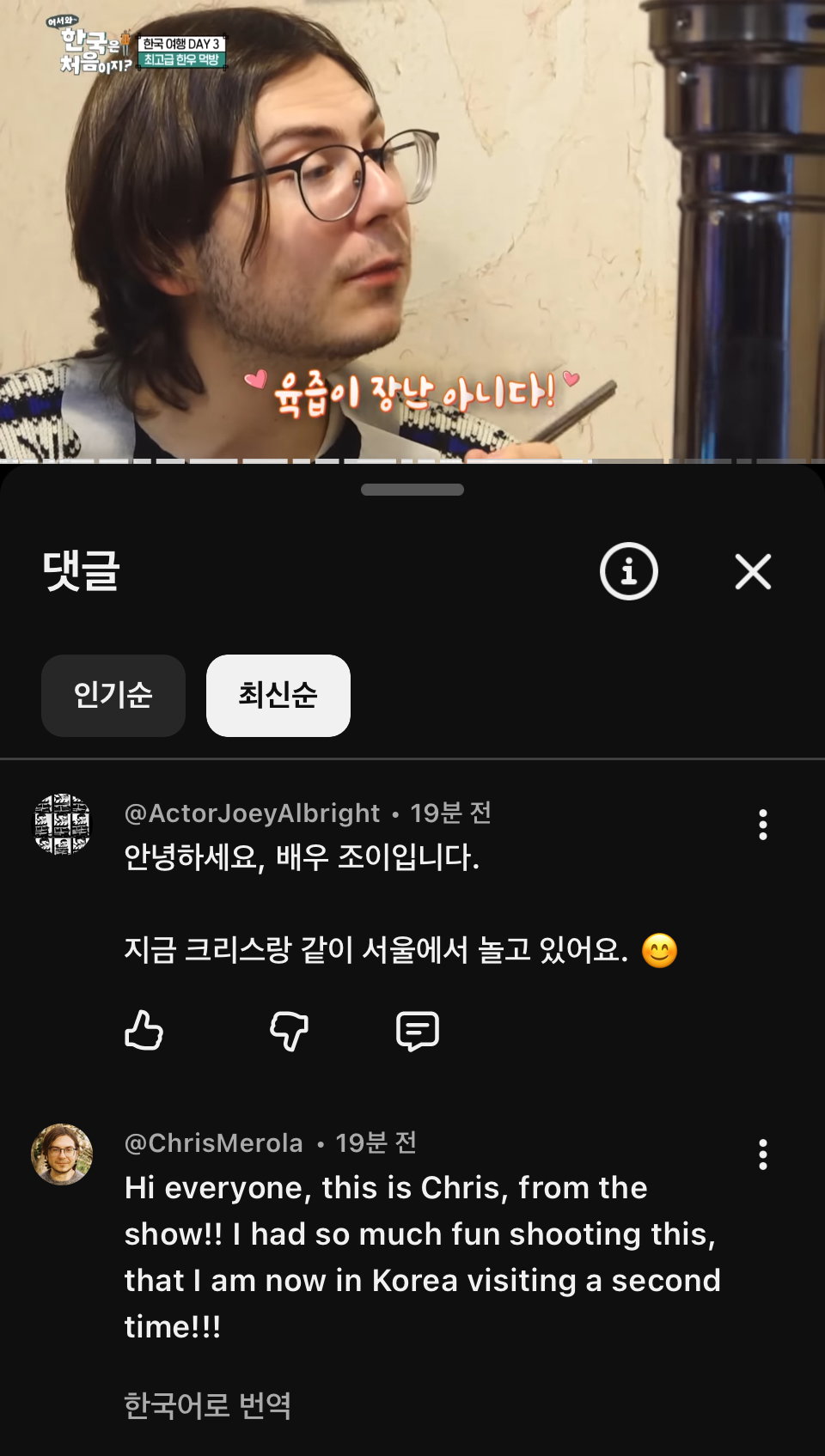
Task: Sort comments by 인기순
Action: click(113, 695)
